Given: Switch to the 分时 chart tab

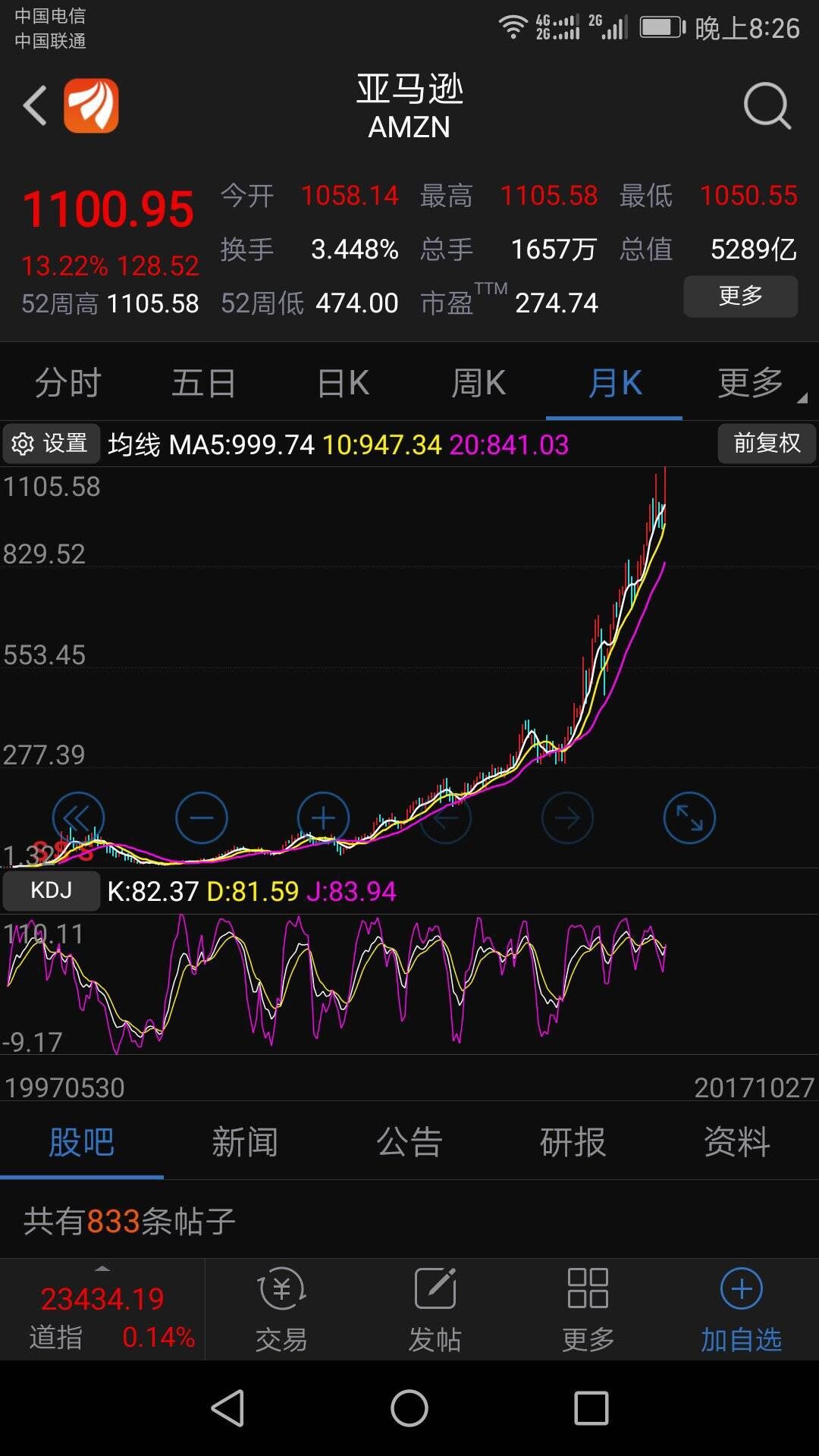Looking at the screenshot, I should point(68,383).
